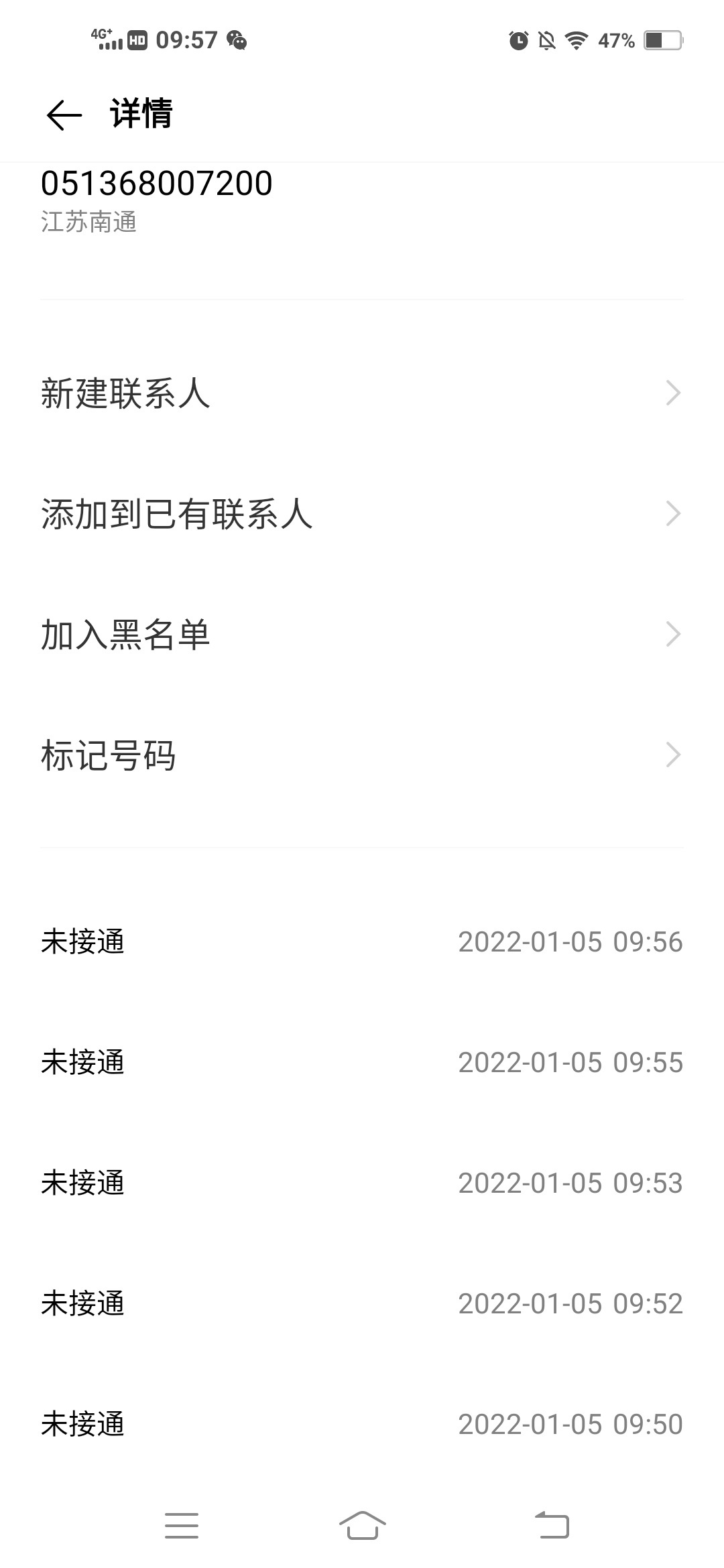This screenshot has height=1568, width=724.
Task: Tap 加入黑名单 to block number
Action: tap(361, 635)
